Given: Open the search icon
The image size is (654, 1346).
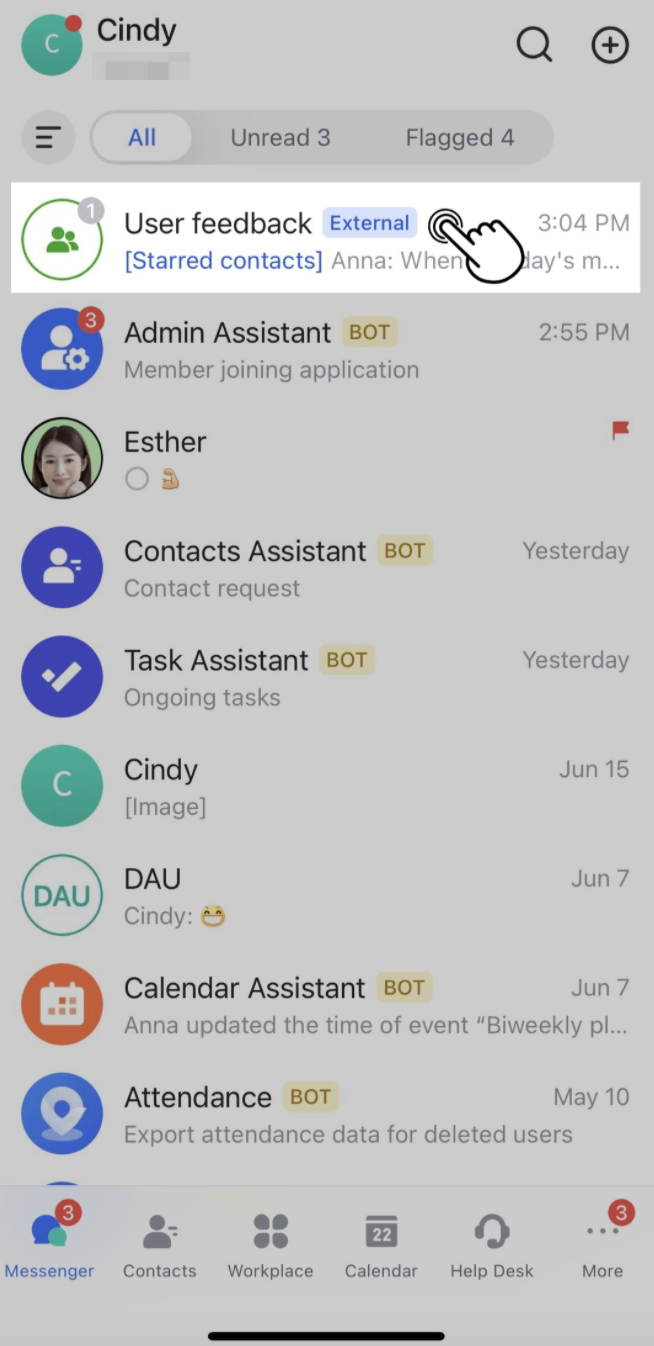Looking at the screenshot, I should click(x=534, y=45).
